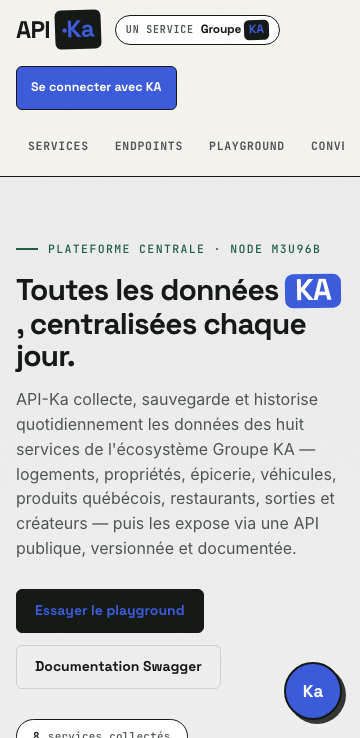
Task: Switch to the Playground nav link
Action: [247, 146]
